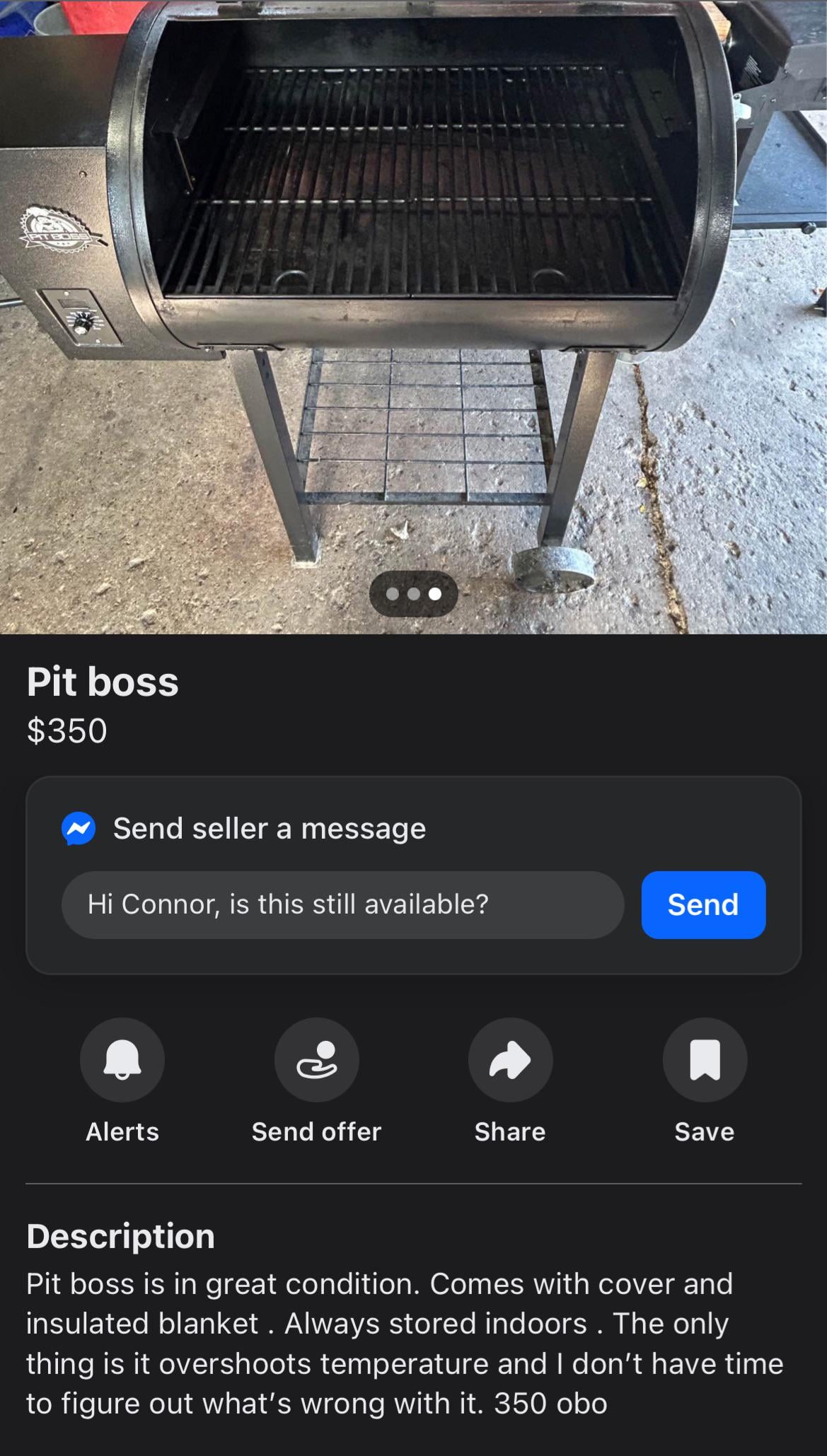Turn on alerts for this listing

[122, 1059]
